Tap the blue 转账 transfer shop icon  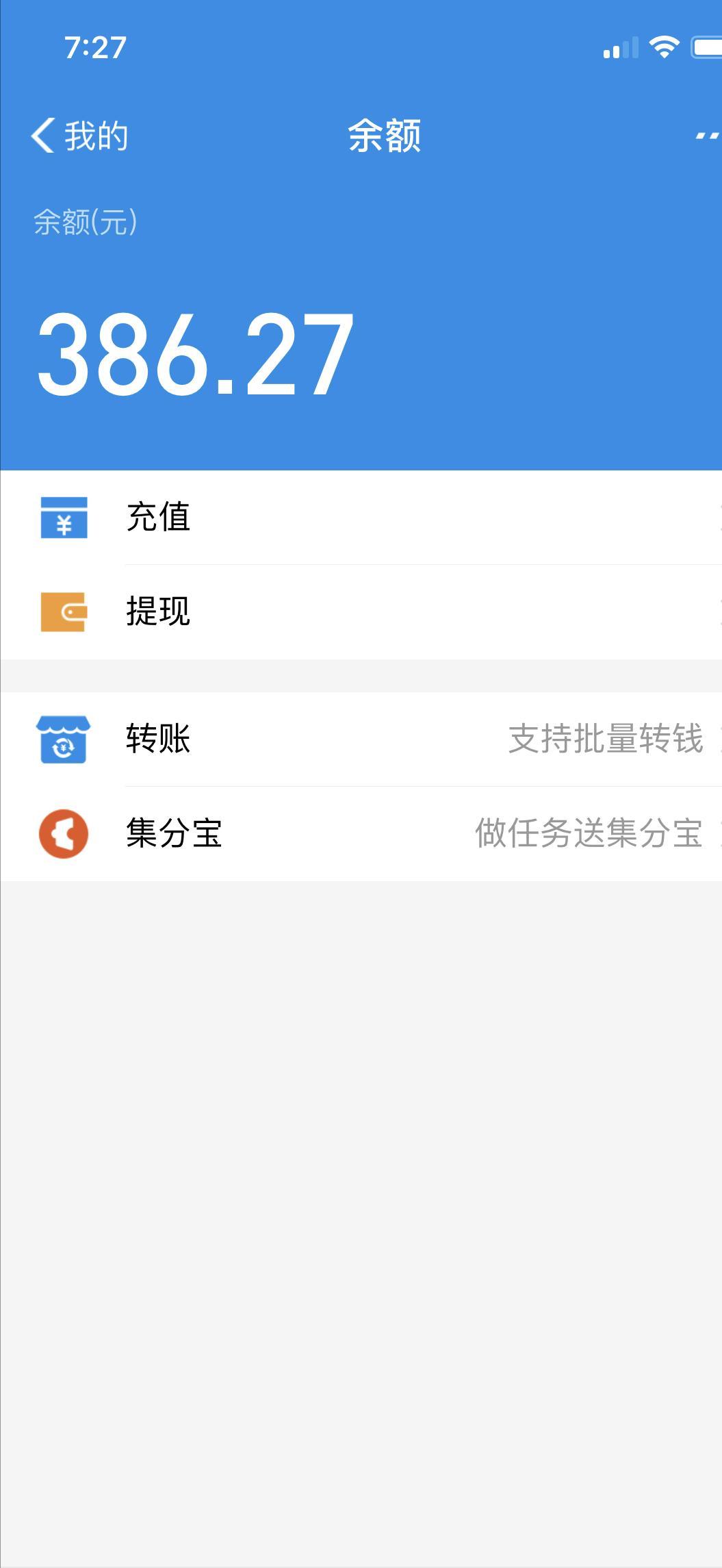(64, 739)
